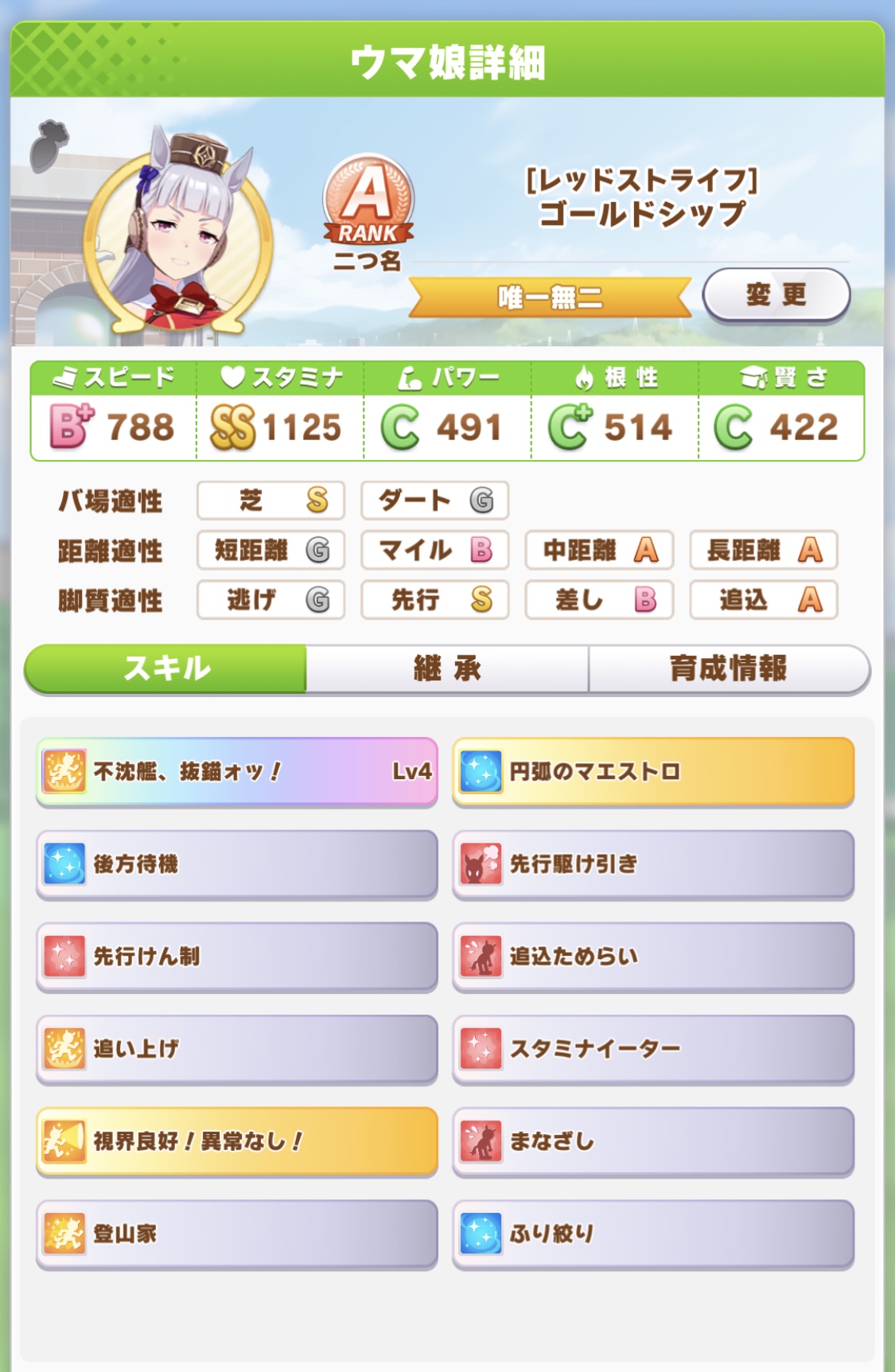
Task: View the 登山家 skill
Action: 236,1233
